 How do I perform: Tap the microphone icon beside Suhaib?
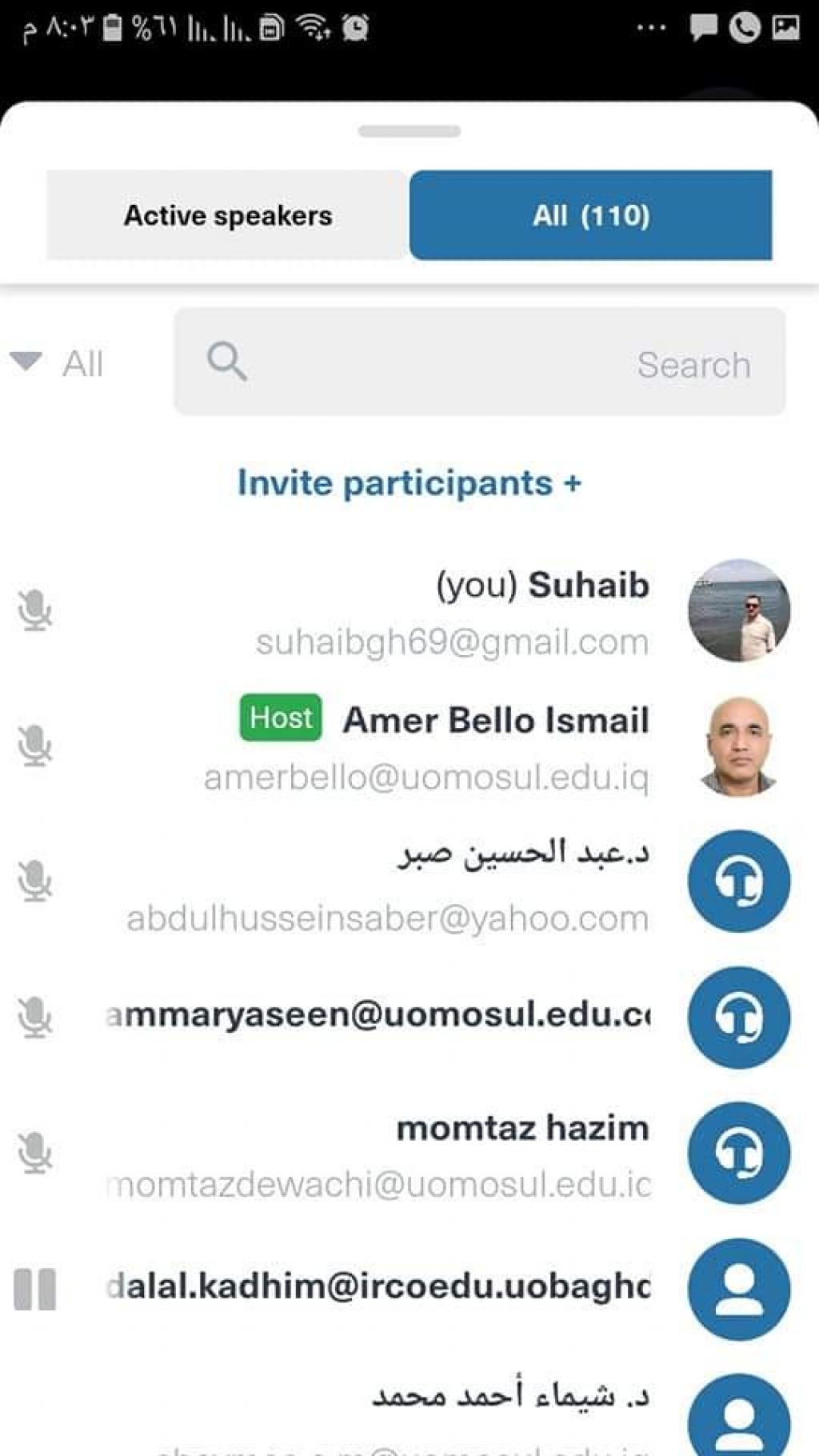[x=35, y=611]
